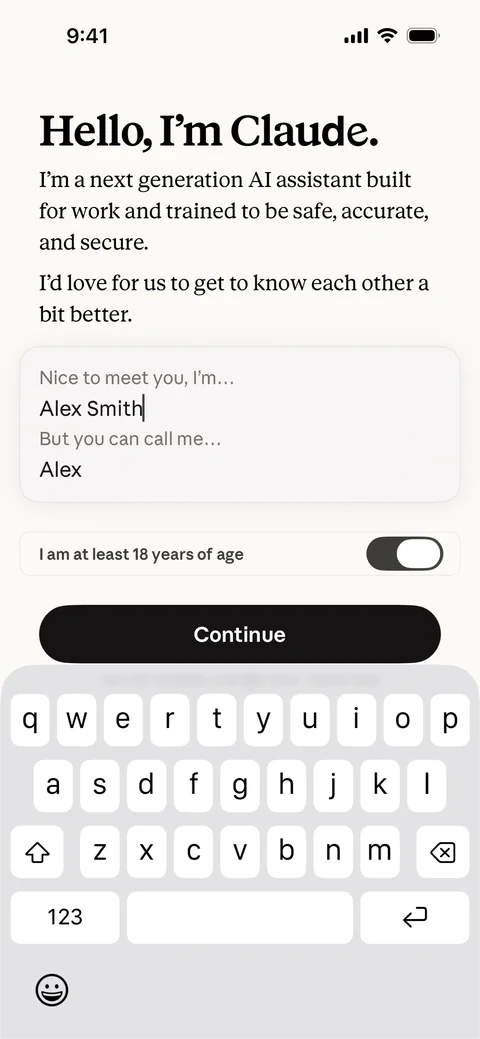Tap the Continue button

click(239, 634)
